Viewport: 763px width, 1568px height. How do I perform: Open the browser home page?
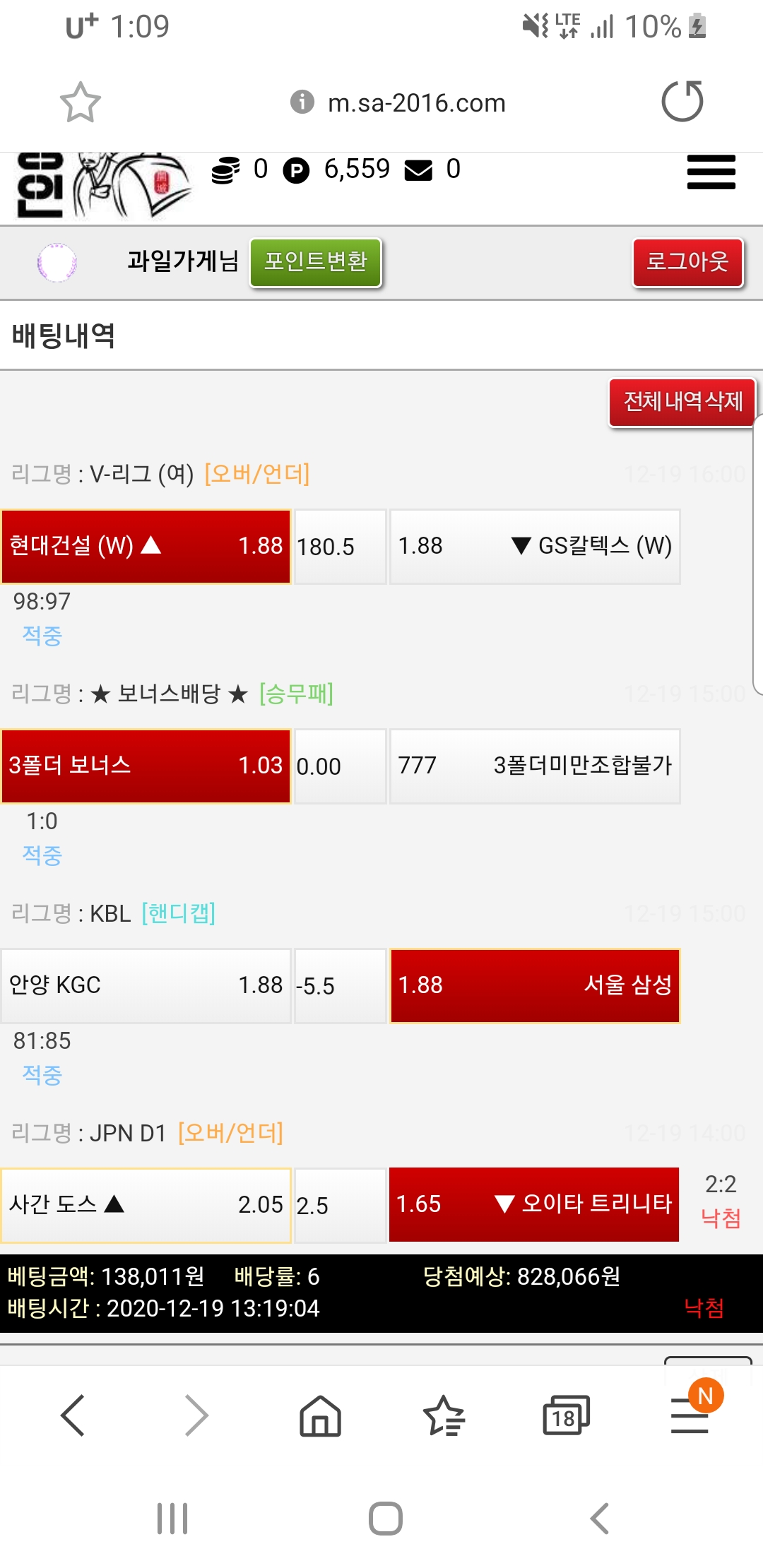coord(320,1415)
